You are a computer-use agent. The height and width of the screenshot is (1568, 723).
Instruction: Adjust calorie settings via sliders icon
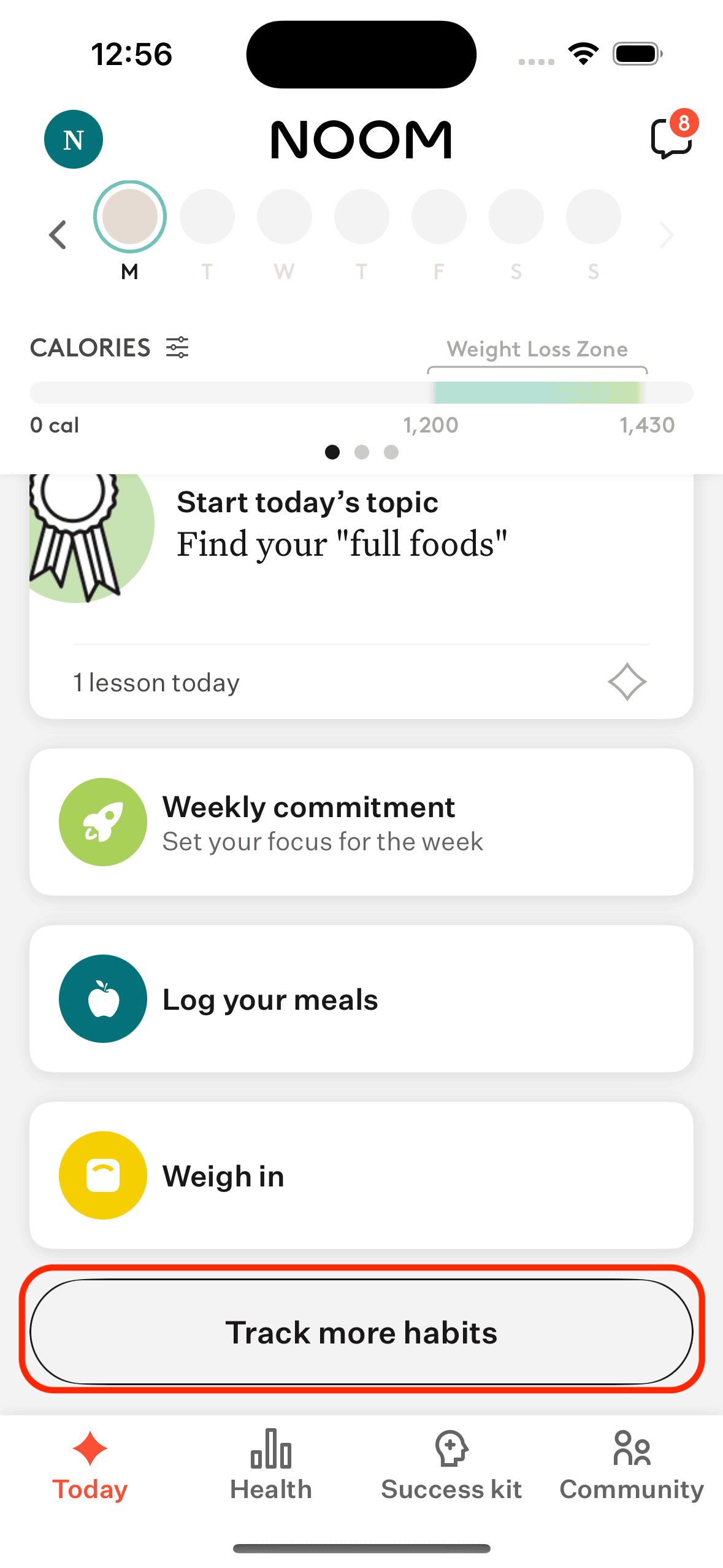pos(177,348)
